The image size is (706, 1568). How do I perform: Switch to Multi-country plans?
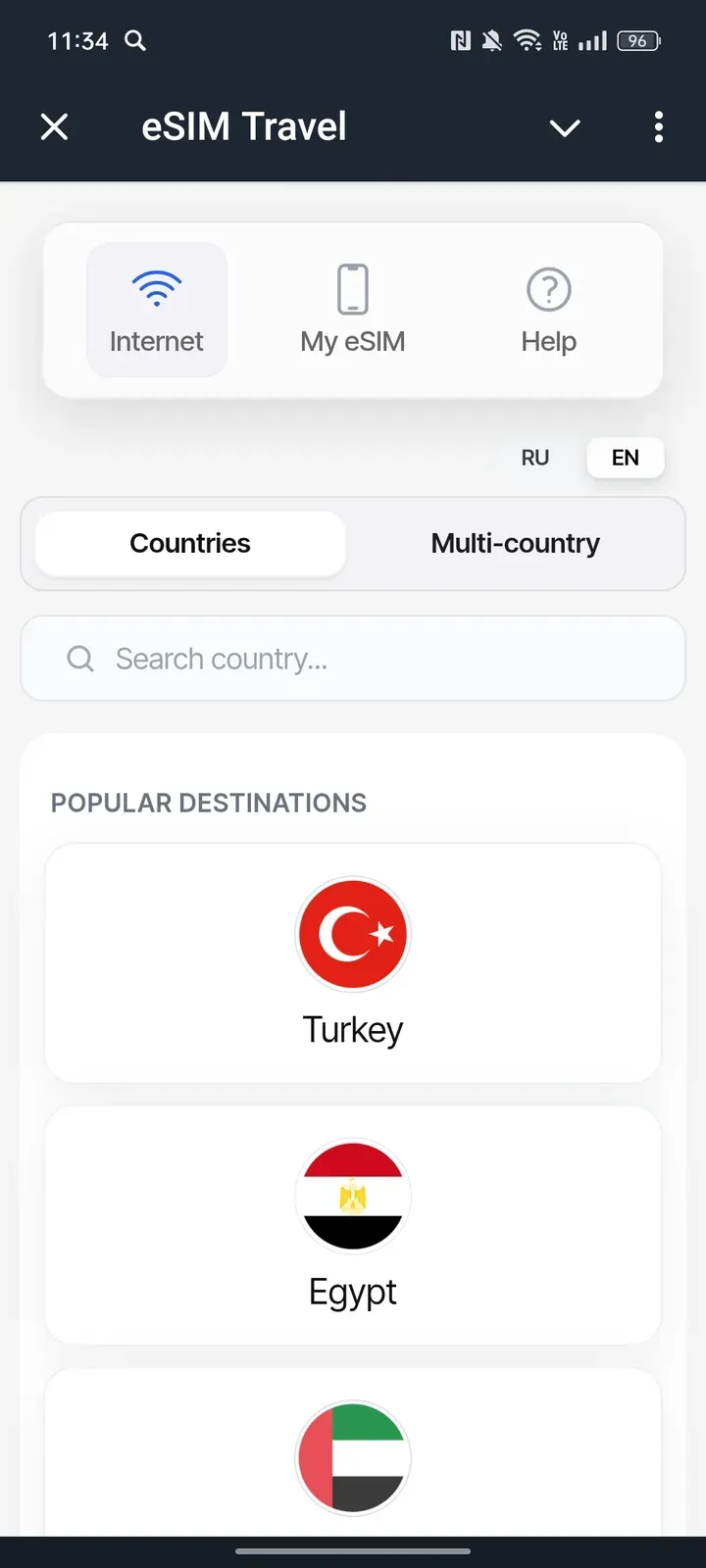pyautogui.click(x=516, y=543)
